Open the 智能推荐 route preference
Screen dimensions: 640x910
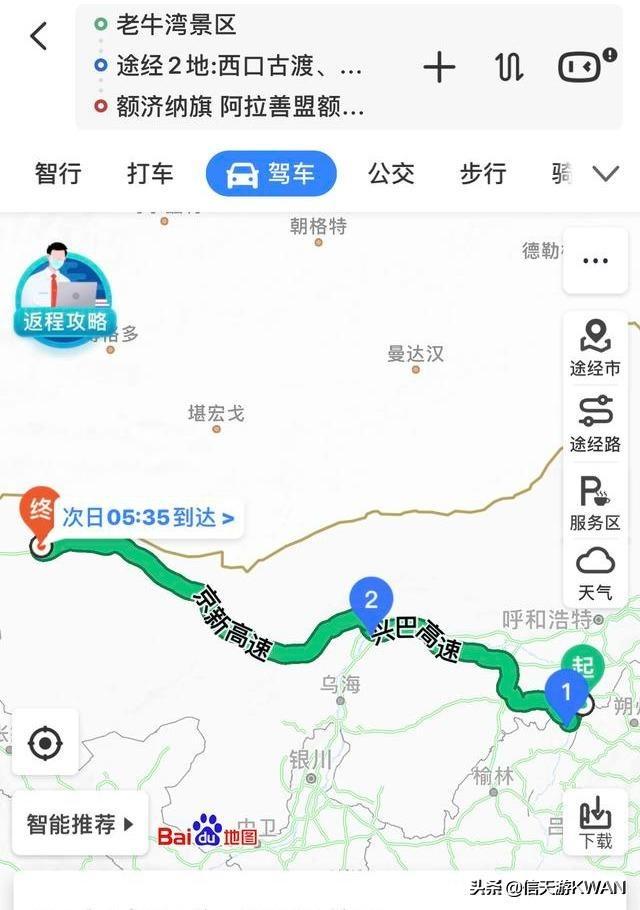80,824
